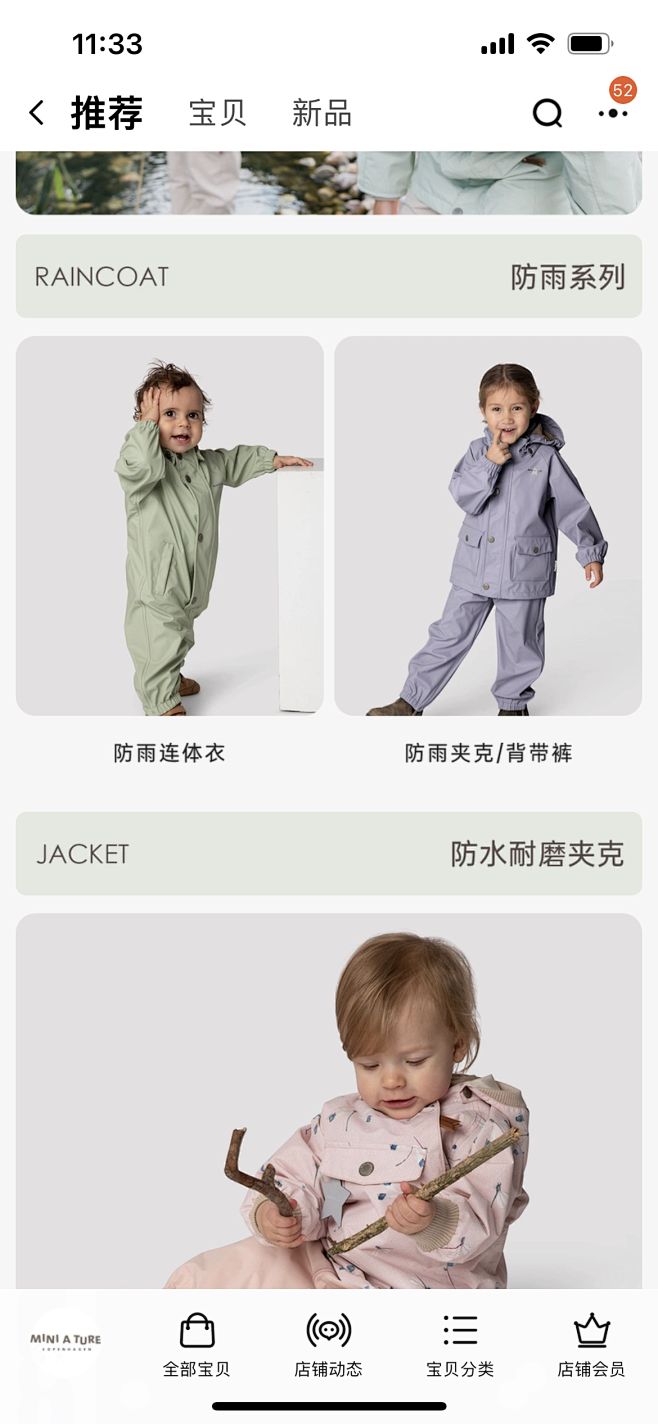Open 店铺动态 in bottom bar

coord(328,1345)
